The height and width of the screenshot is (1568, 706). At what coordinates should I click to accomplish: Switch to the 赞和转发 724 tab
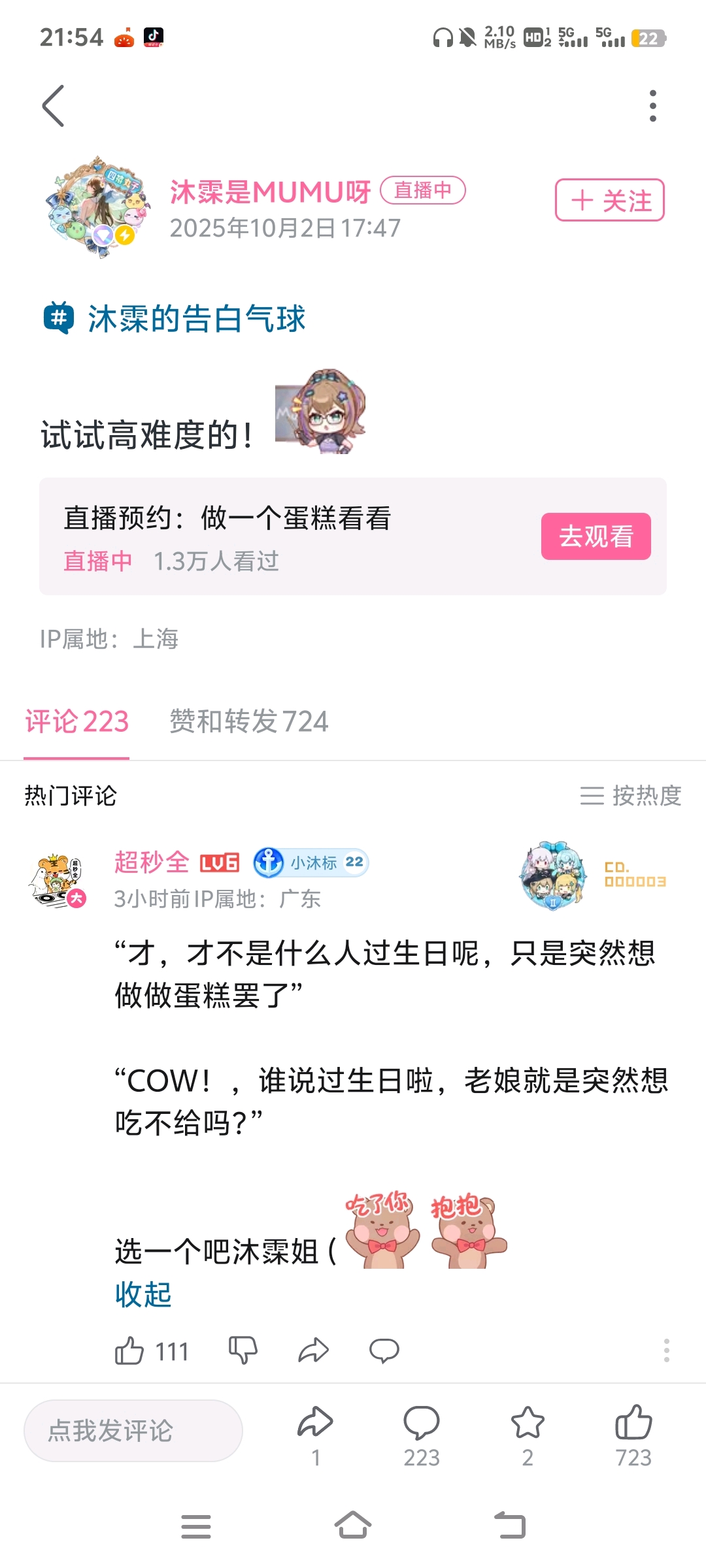pyautogui.click(x=248, y=722)
